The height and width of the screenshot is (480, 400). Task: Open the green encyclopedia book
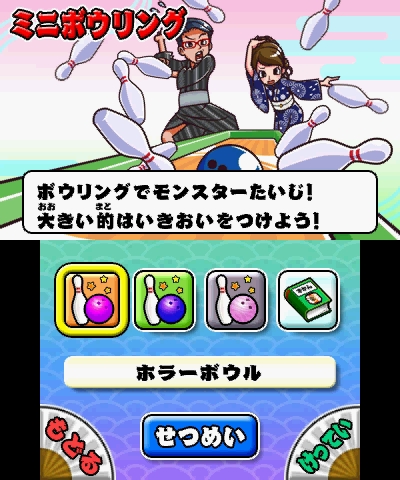pyautogui.click(x=308, y=300)
